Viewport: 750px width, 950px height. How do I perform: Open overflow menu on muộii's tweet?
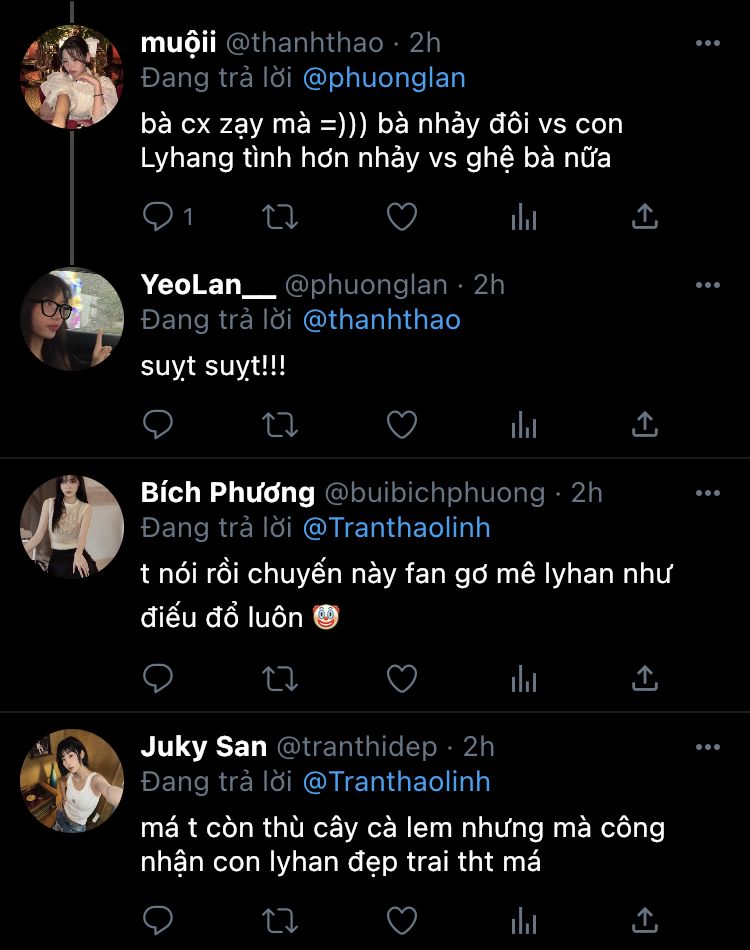point(708,43)
